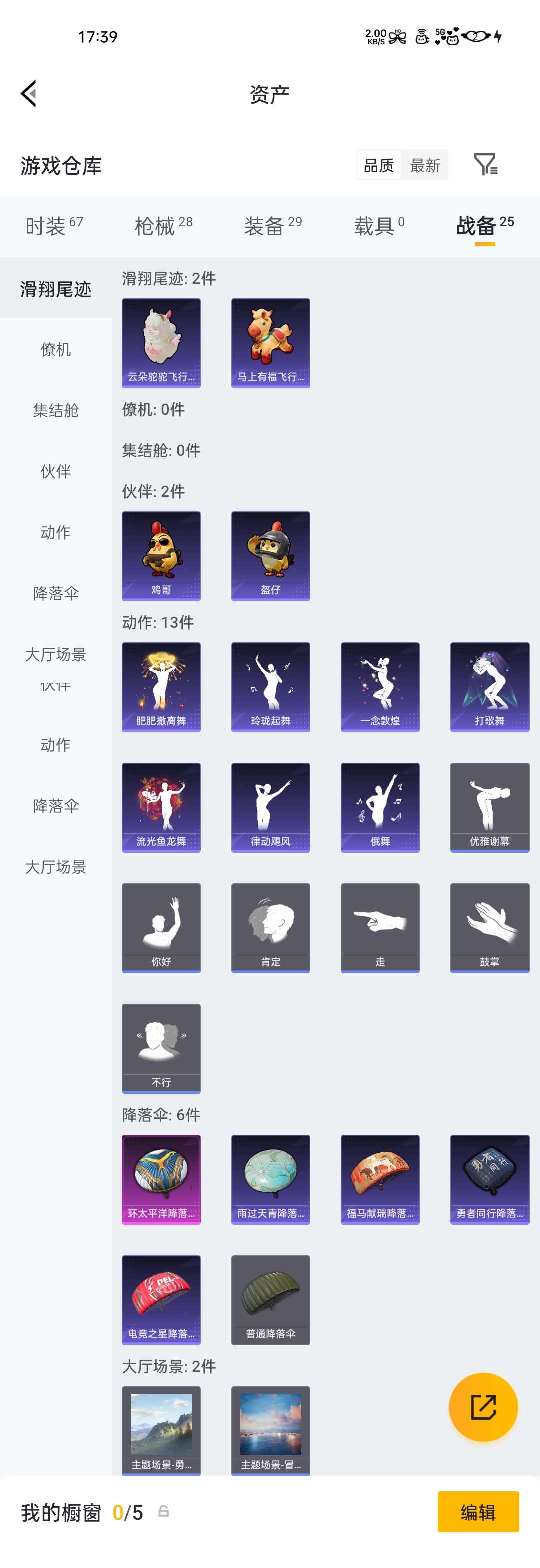
Task: Select 僚机 in the left sidebar
Action: [56, 350]
